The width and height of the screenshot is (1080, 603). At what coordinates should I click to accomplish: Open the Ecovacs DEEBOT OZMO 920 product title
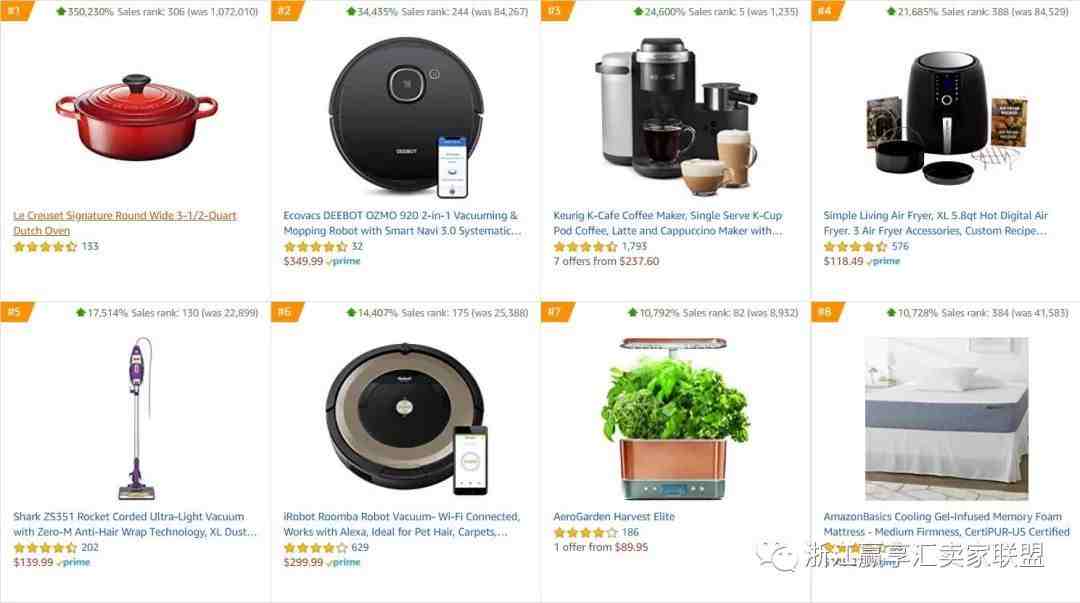(400, 216)
